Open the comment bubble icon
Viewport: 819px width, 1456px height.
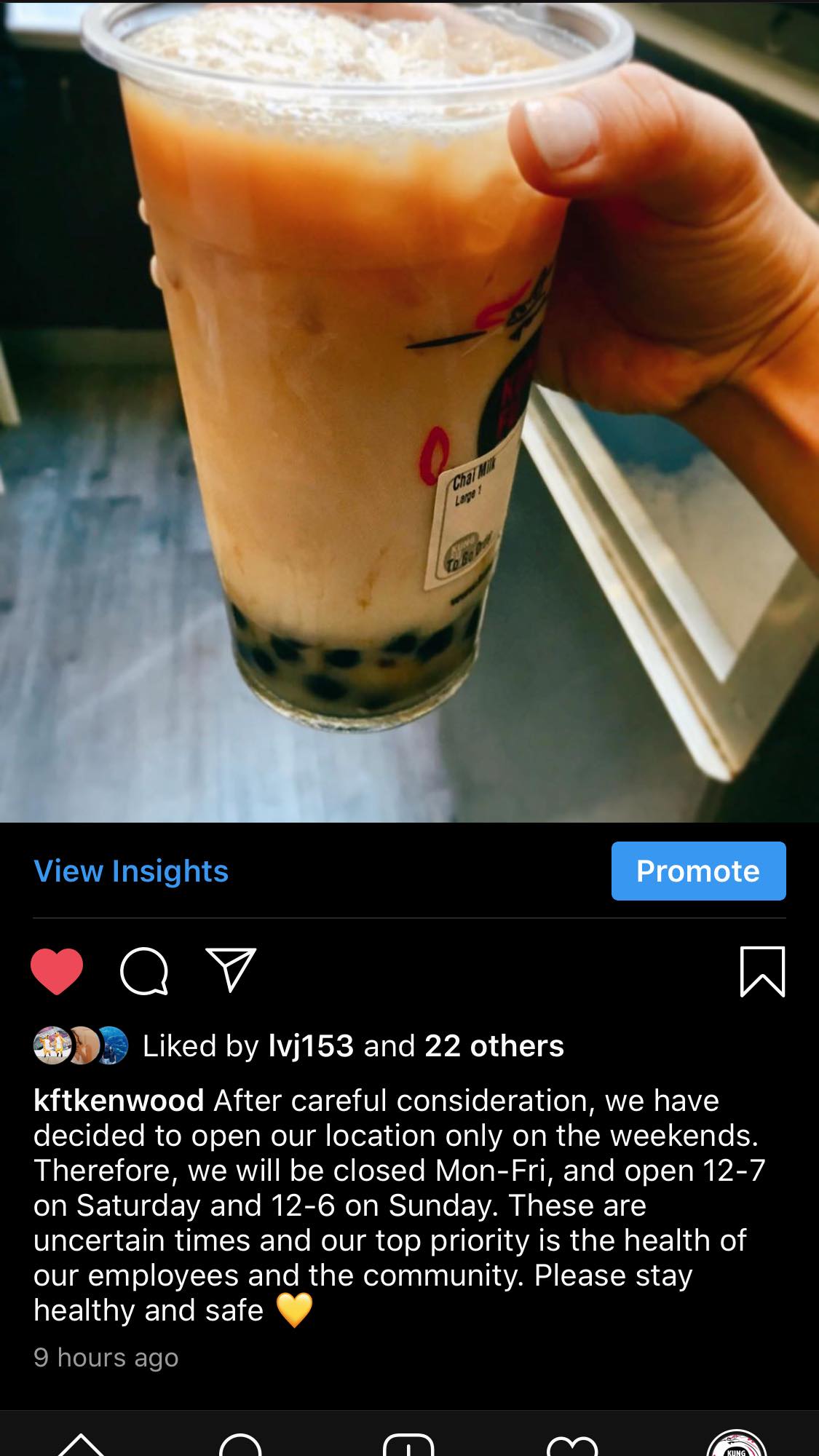tap(144, 971)
